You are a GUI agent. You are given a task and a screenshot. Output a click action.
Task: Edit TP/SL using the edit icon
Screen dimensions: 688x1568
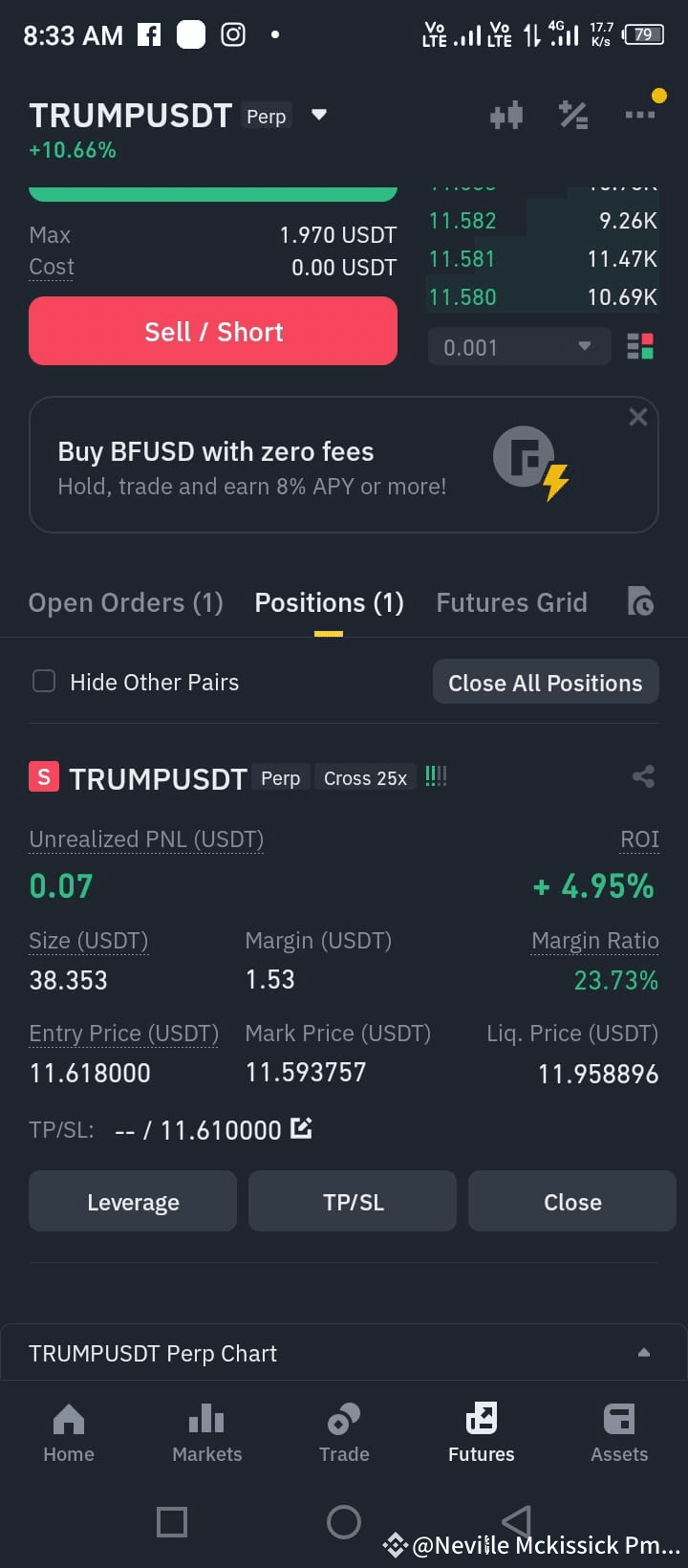[301, 1128]
